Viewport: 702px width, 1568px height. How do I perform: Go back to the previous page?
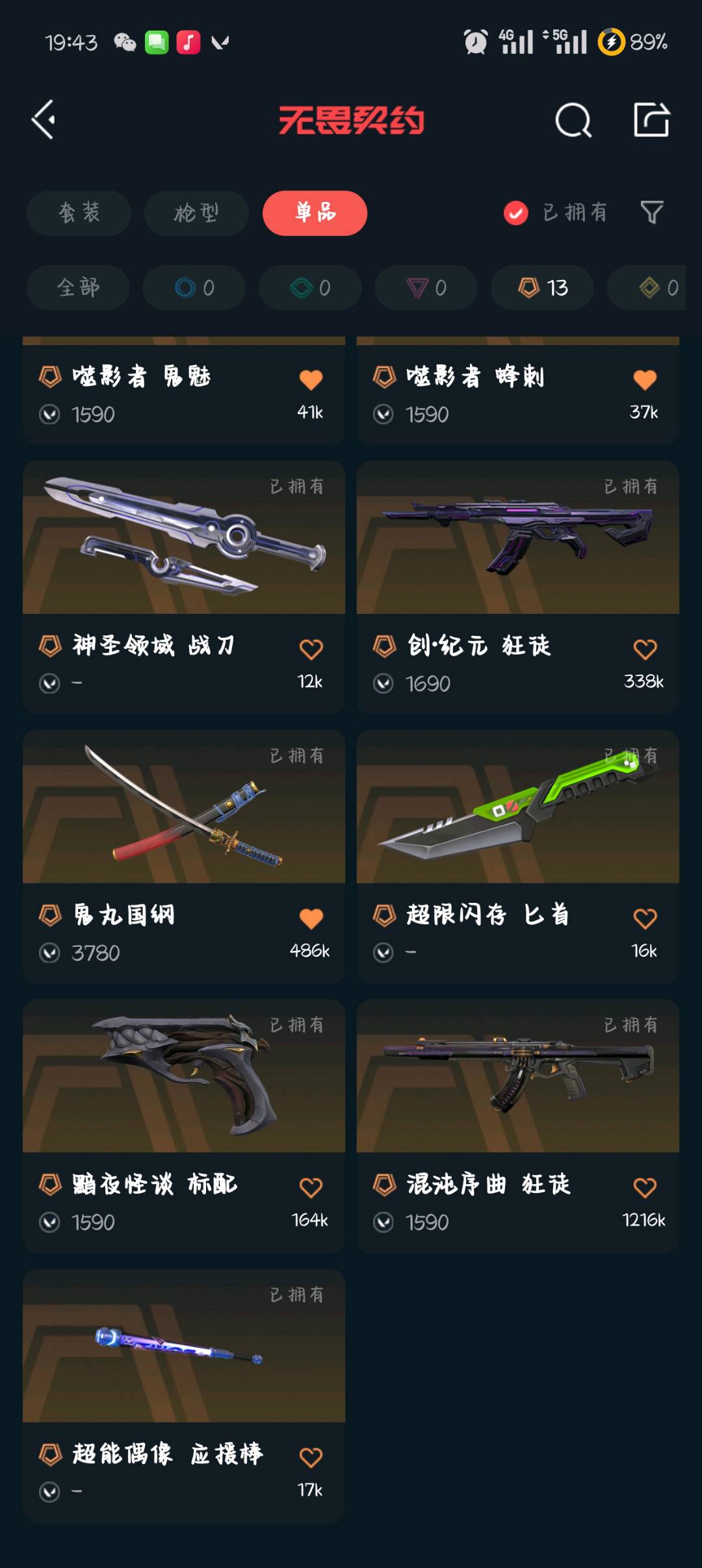pos(44,120)
